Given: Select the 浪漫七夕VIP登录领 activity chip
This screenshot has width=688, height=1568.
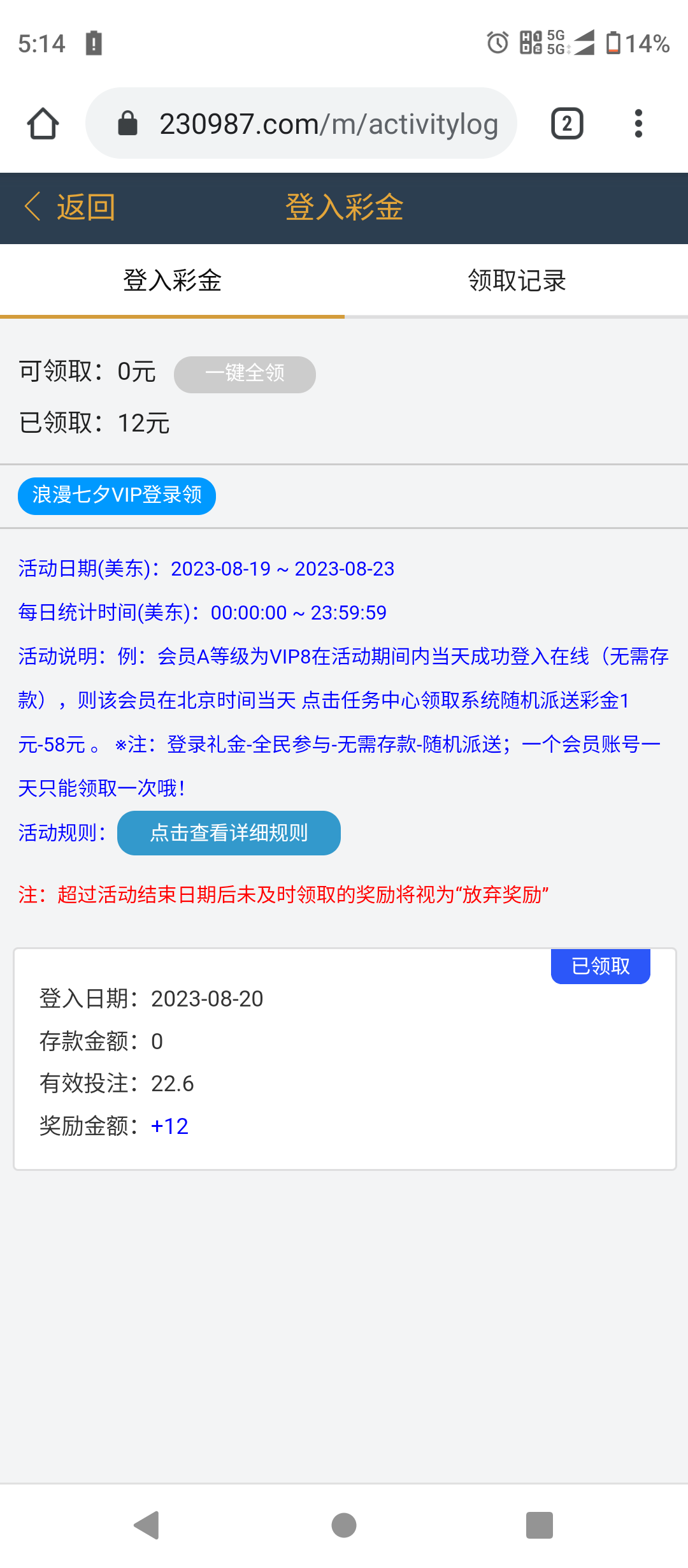Looking at the screenshot, I should click(x=117, y=495).
